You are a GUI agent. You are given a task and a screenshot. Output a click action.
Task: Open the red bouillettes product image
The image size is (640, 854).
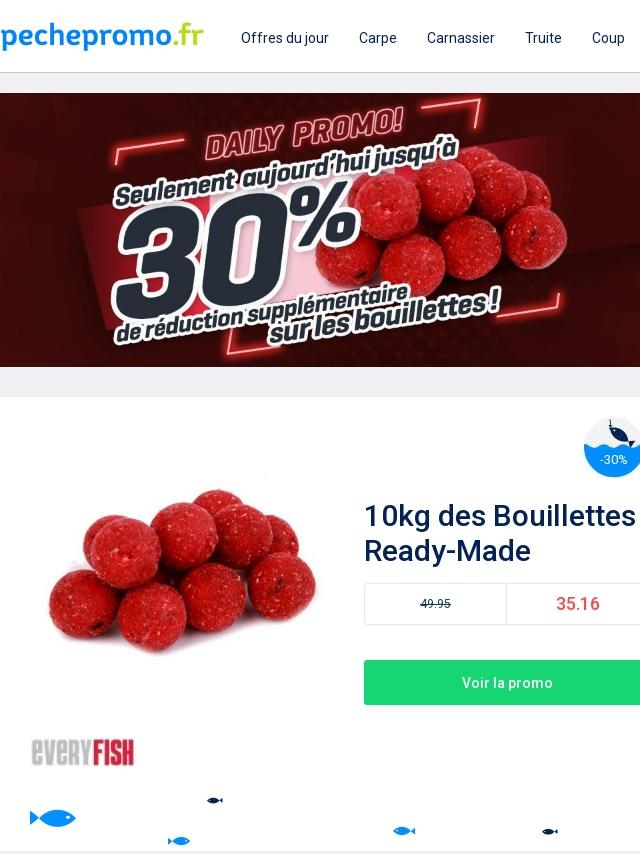click(x=183, y=570)
